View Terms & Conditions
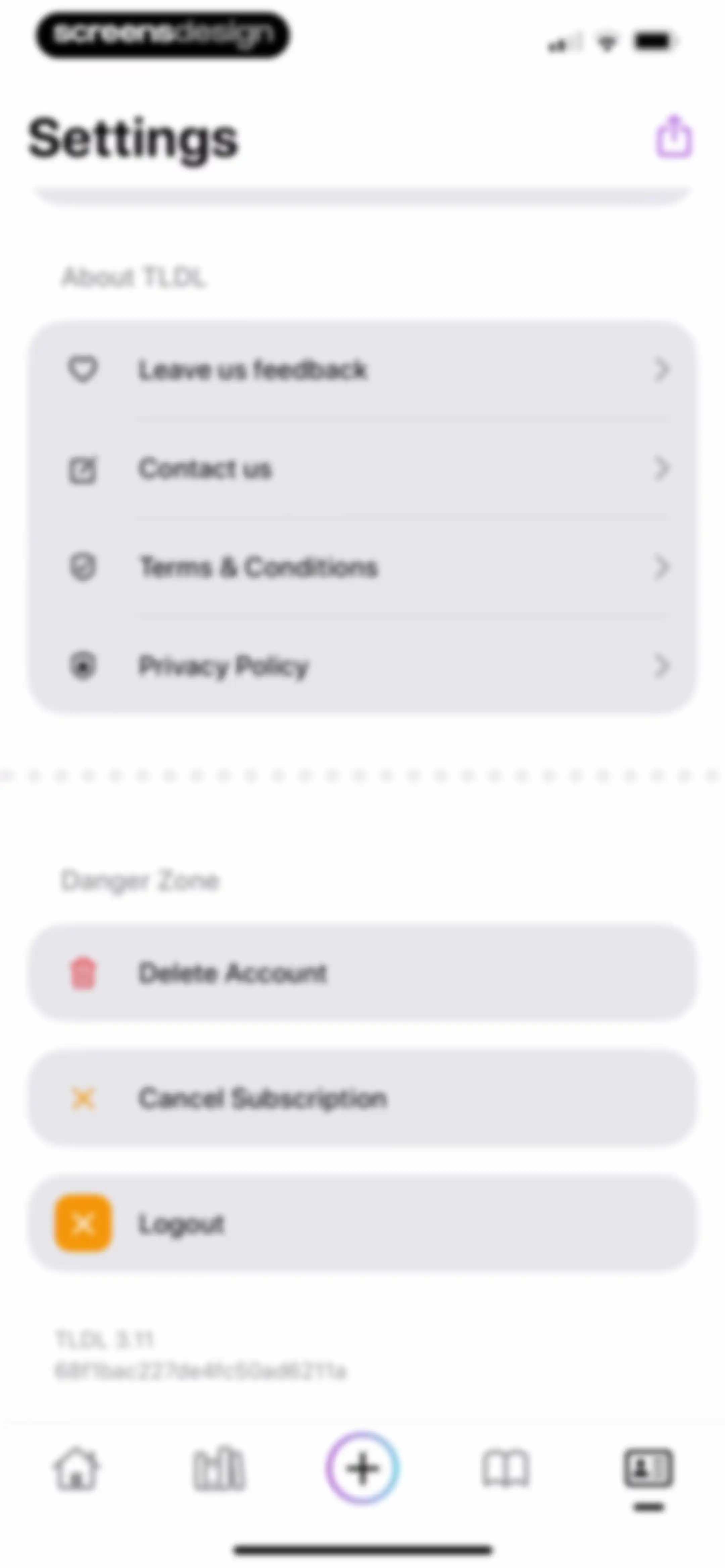This screenshot has height=1568, width=725. (363, 567)
